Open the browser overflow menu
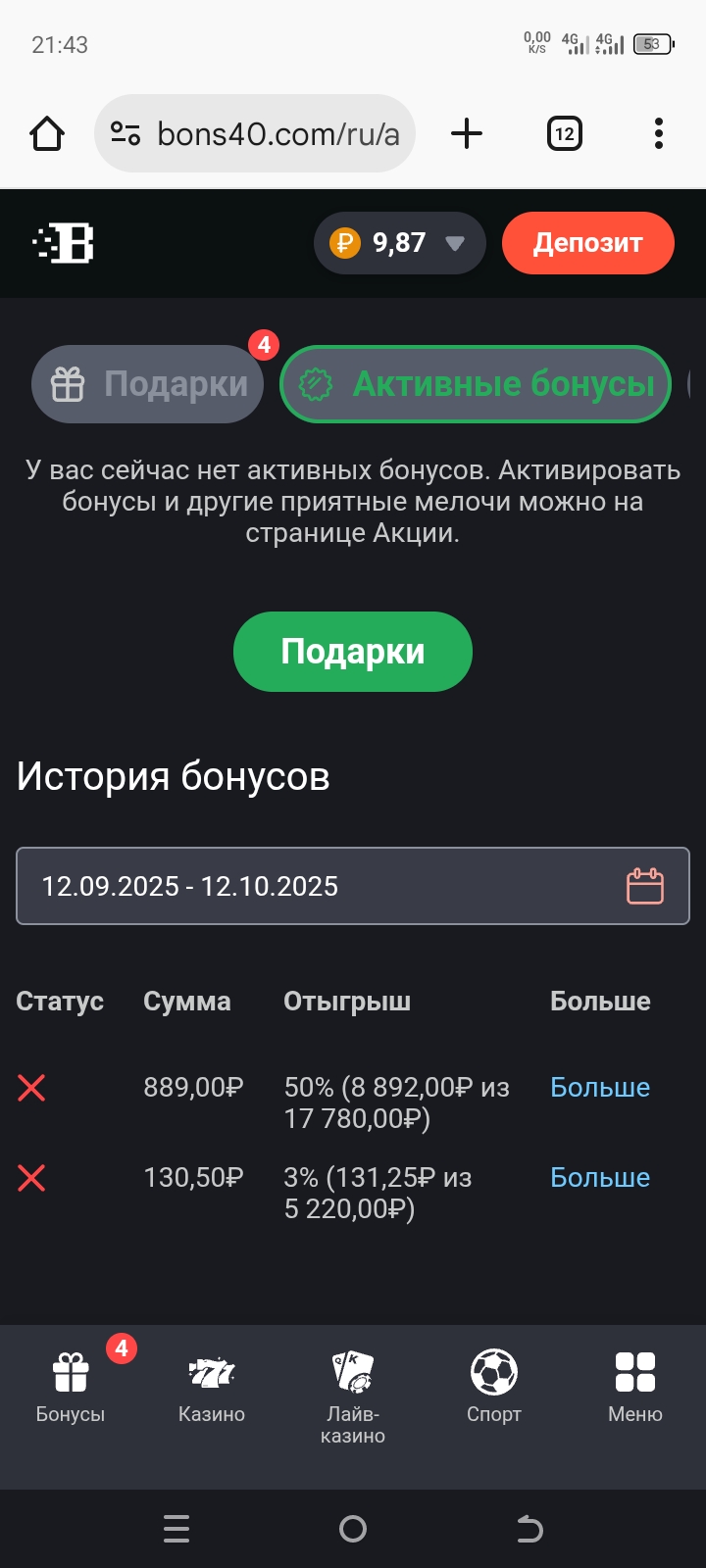This screenshot has height=1568, width=706. tap(658, 133)
